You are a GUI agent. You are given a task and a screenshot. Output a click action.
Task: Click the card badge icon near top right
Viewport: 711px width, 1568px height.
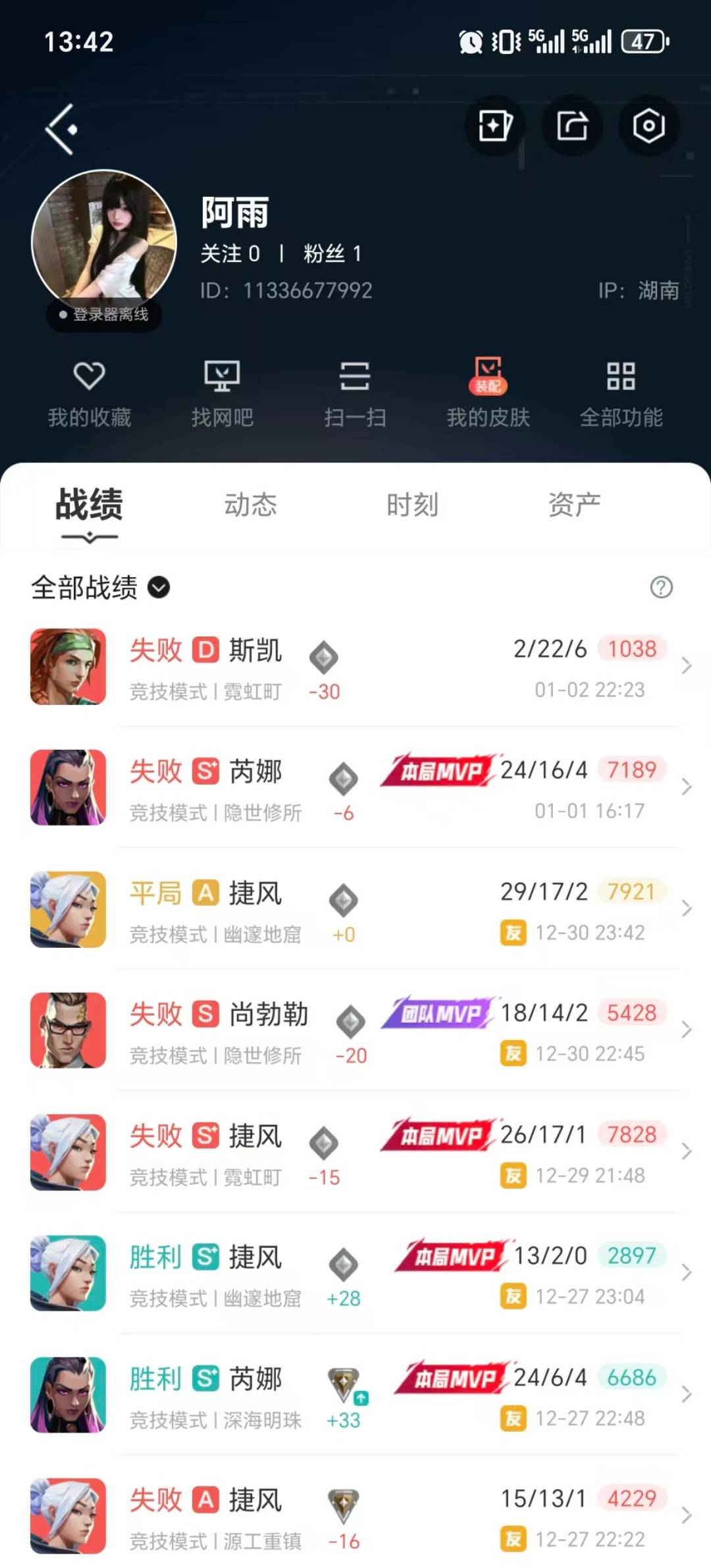[494, 126]
